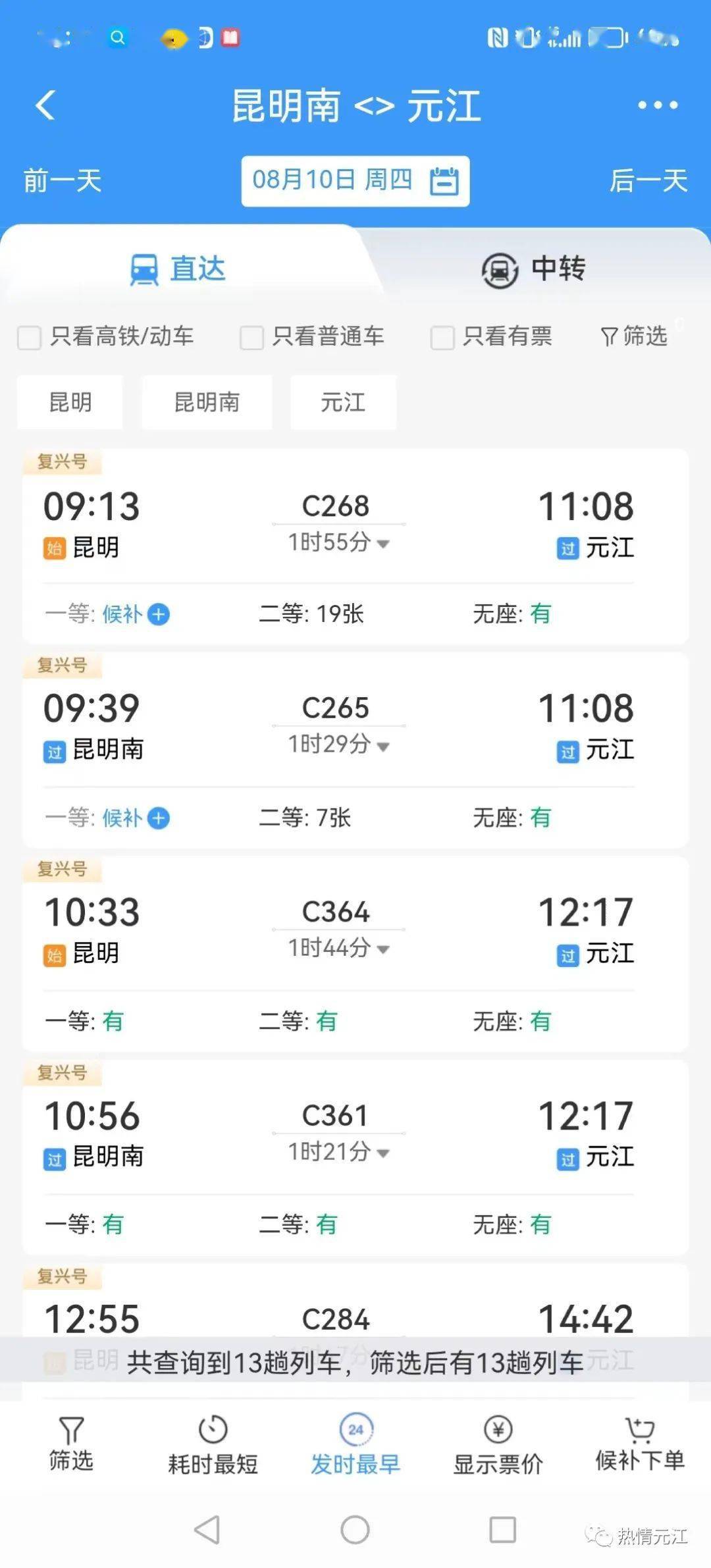Go to 前一天 (previous day)

click(x=63, y=180)
